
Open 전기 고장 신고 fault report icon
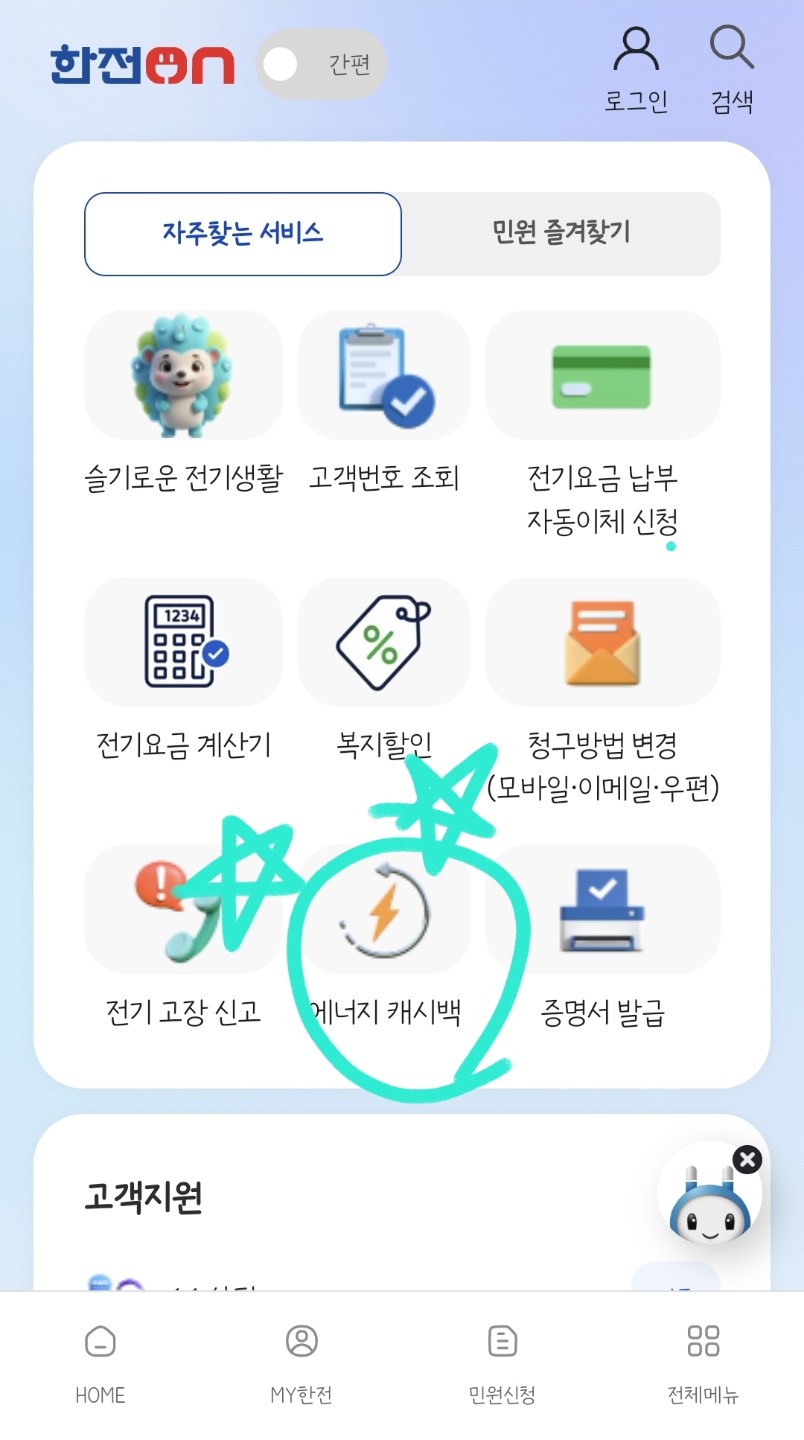pos(183,910)
